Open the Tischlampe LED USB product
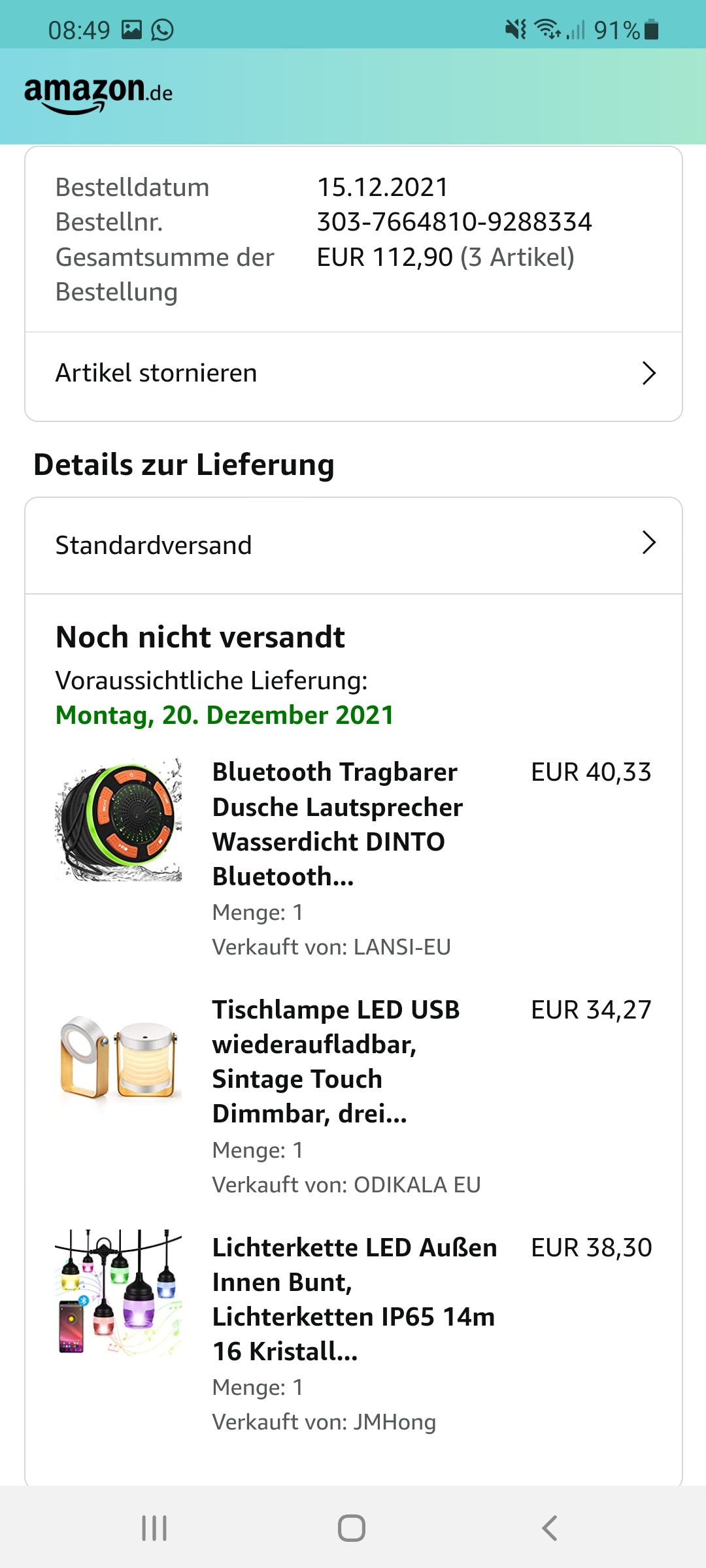706x1568 pixels. click(x=336, y=1061)
